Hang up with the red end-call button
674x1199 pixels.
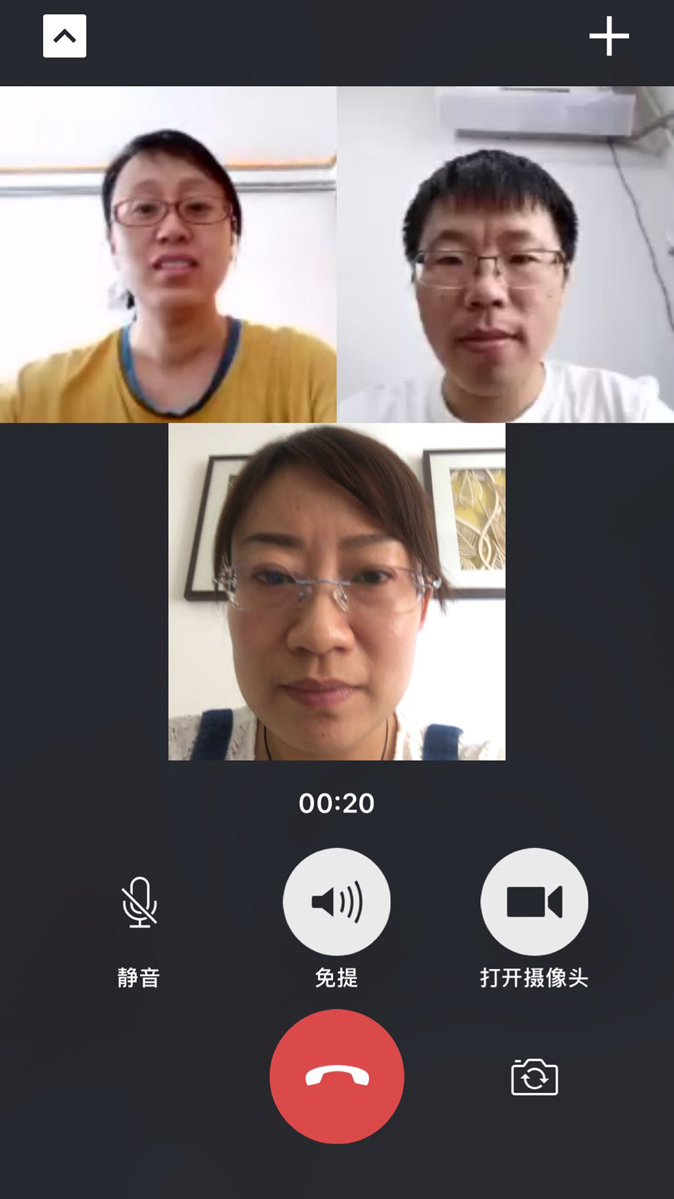337,1076
